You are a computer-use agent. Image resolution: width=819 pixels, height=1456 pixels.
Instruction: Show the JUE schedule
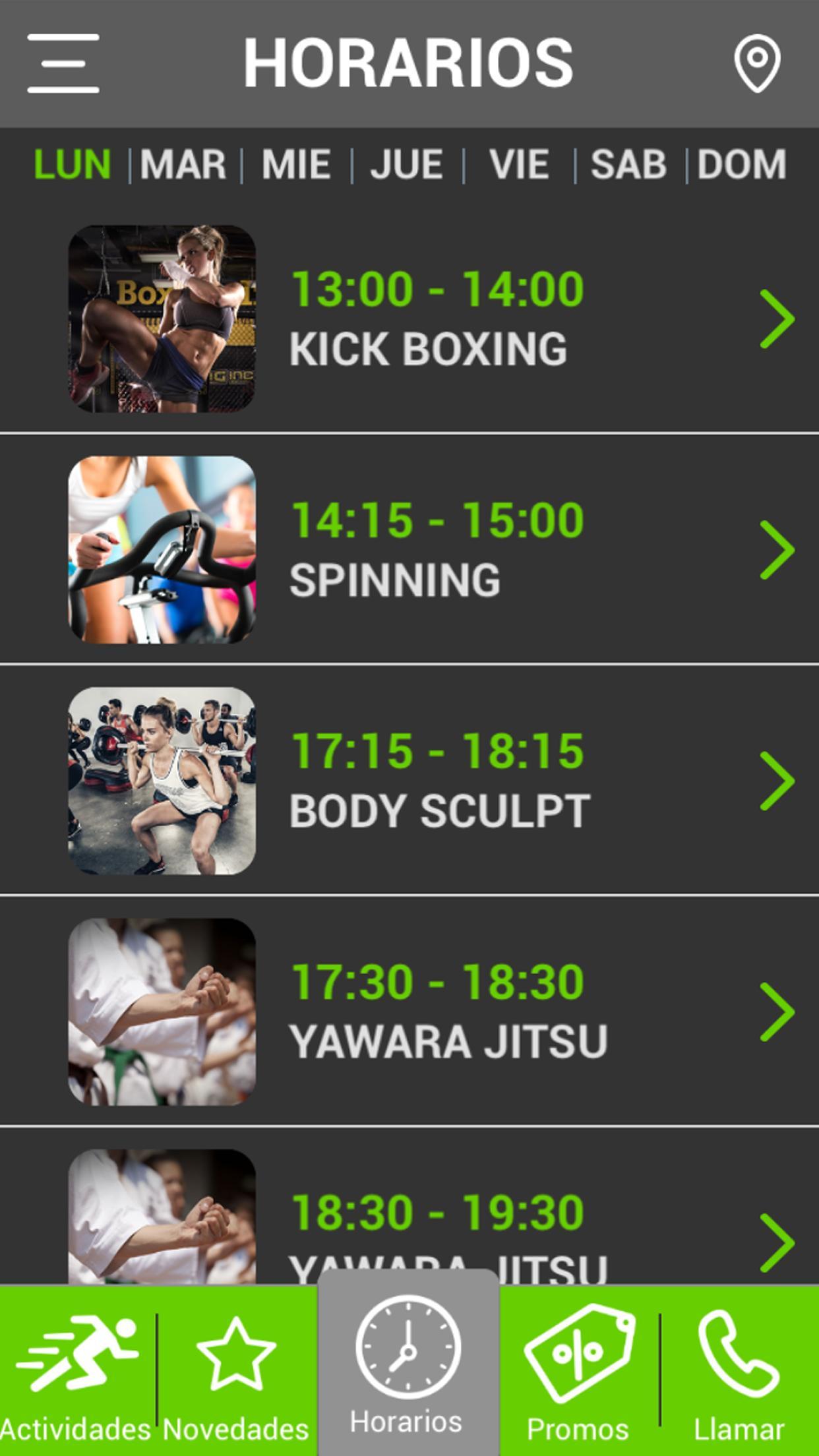[406, 164]
